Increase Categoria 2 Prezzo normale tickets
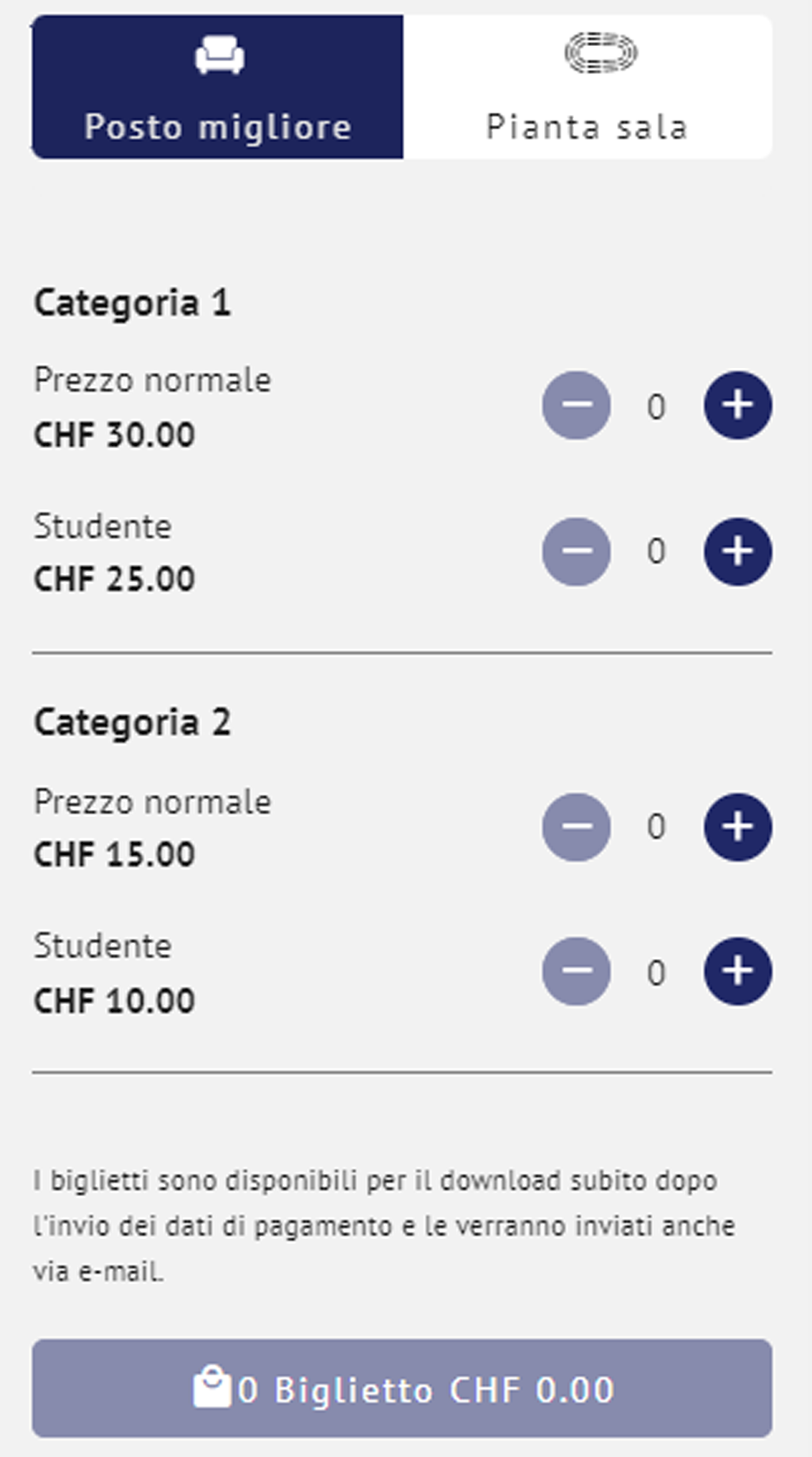The height and width of the screenshot is (1457, 812). pos(737,826)
